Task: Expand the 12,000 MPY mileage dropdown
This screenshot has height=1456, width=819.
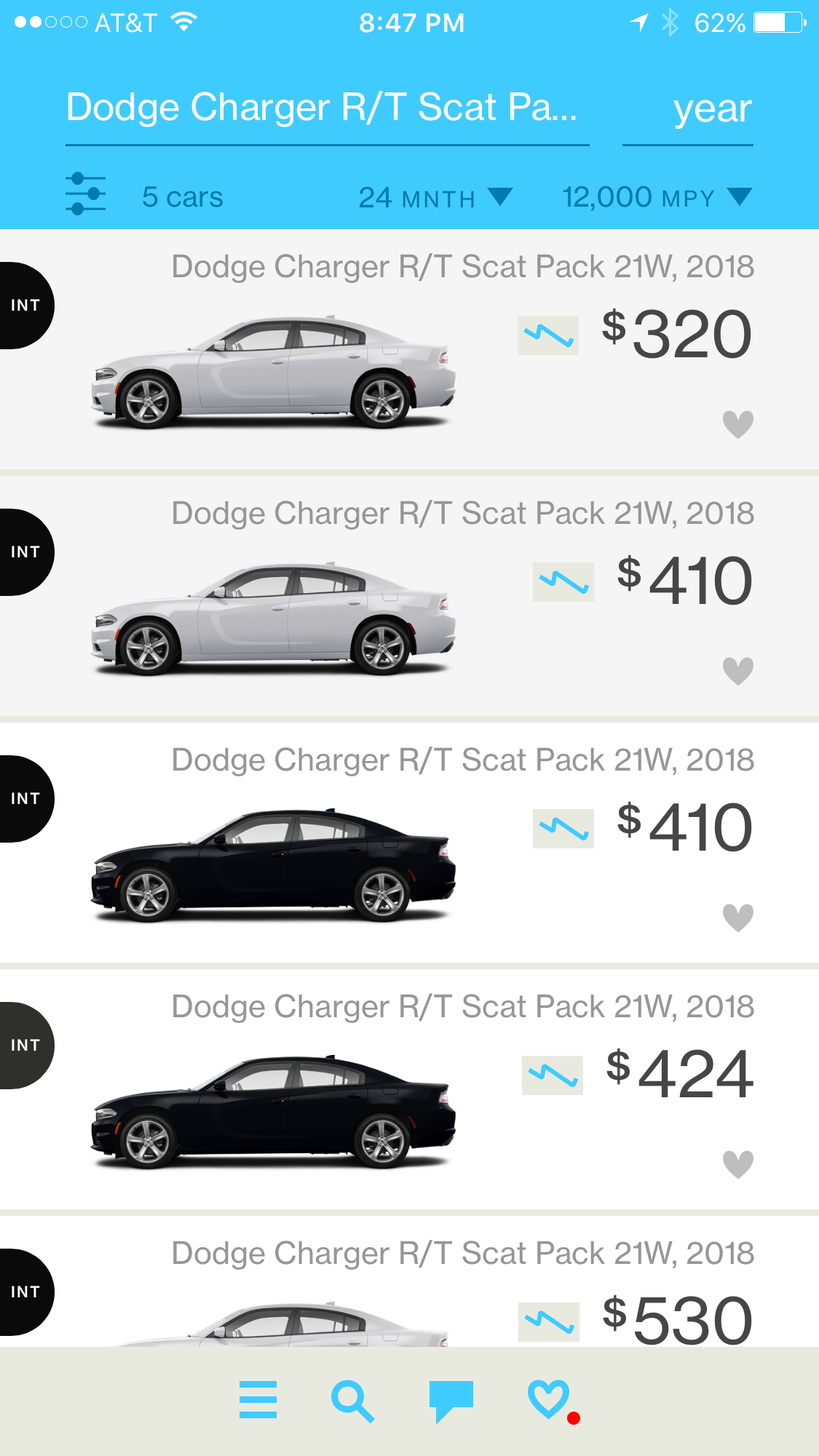Action: (x=656, y=197)
